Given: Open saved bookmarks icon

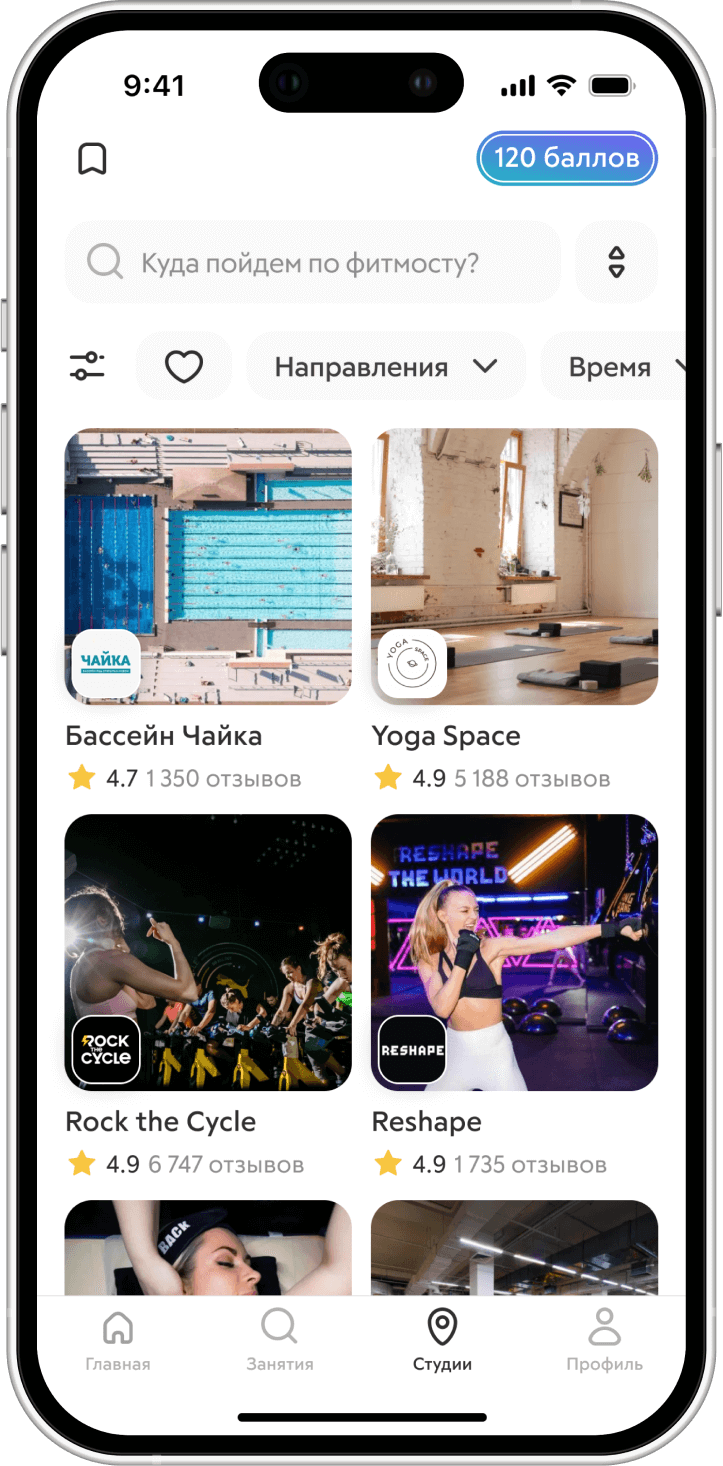Looking at the screenshot, I should pyautogui.click(x=92, y=159).
